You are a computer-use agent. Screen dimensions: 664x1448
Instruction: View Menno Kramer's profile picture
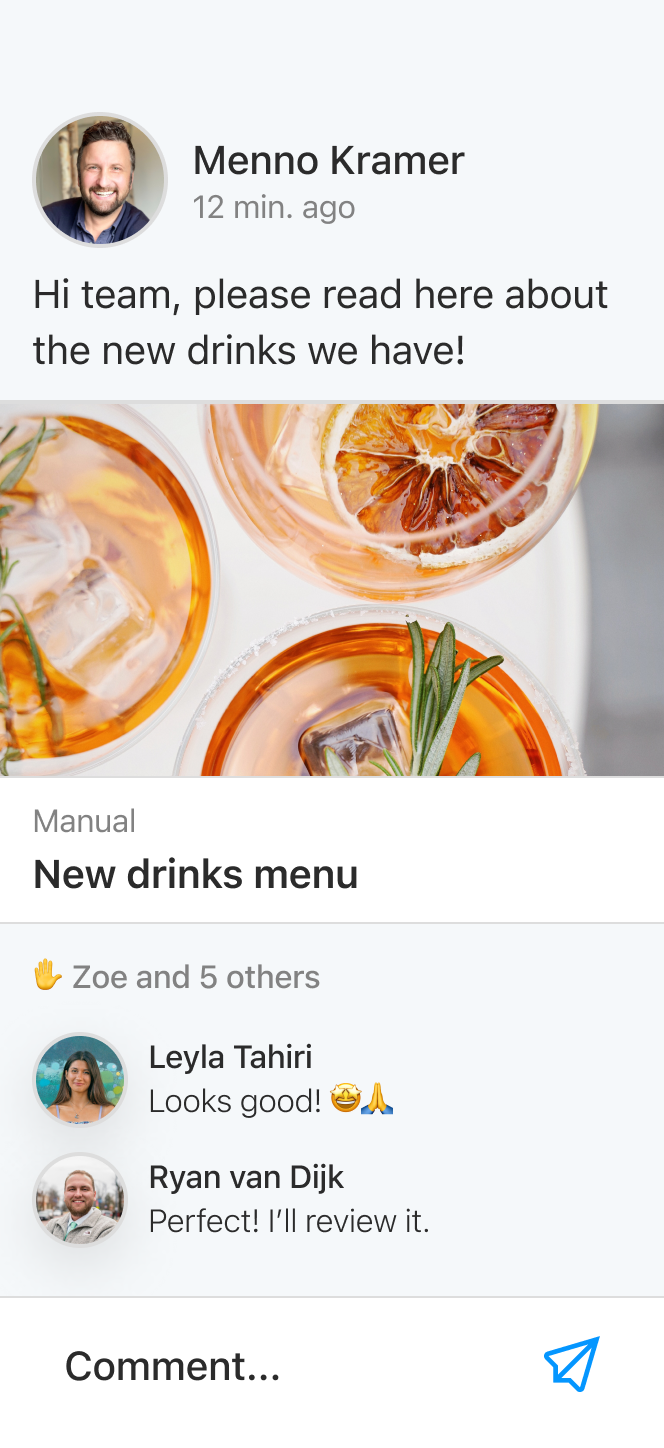click(x=100, y=180)
